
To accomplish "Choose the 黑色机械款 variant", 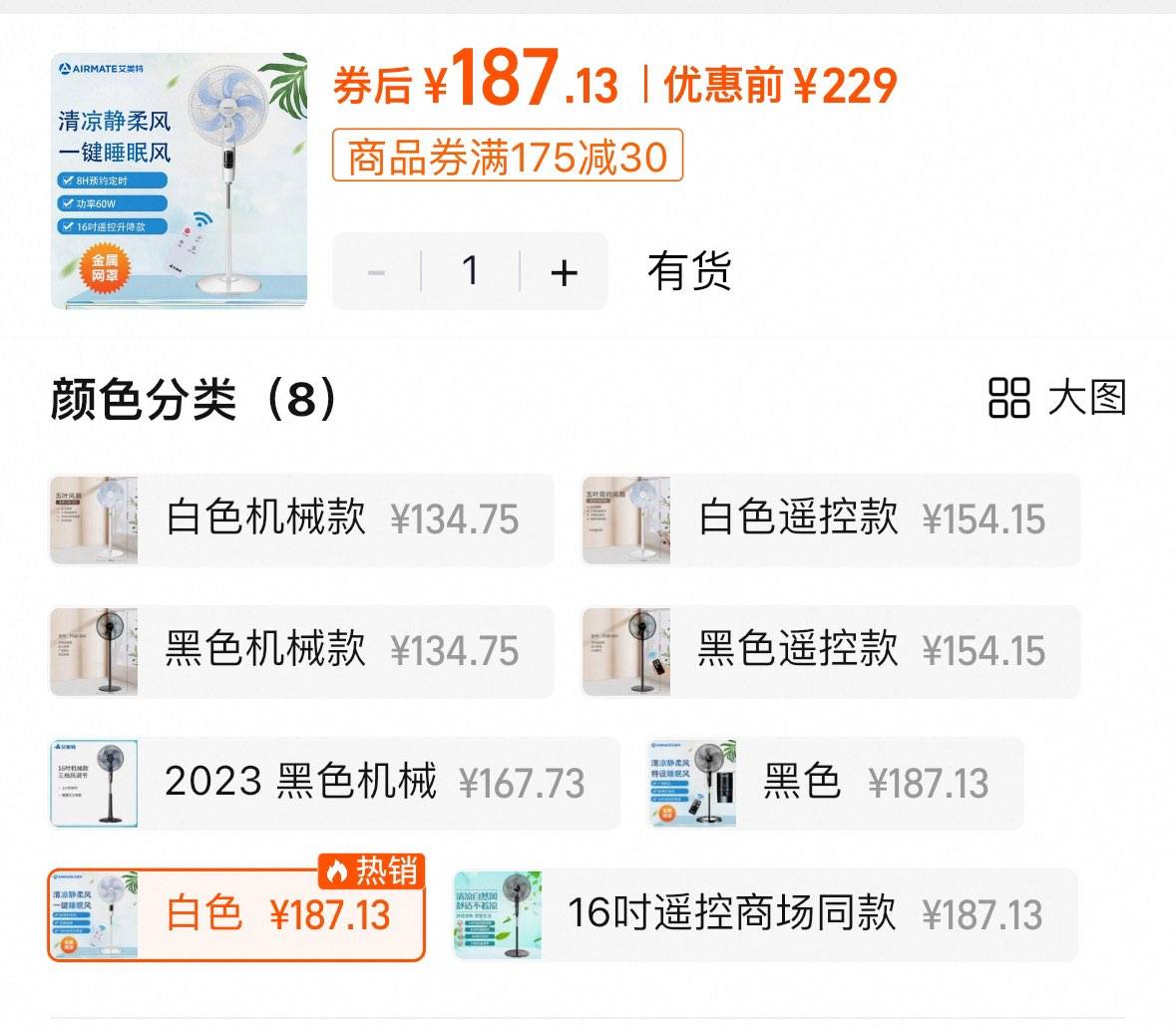I will tap(301, 651).
